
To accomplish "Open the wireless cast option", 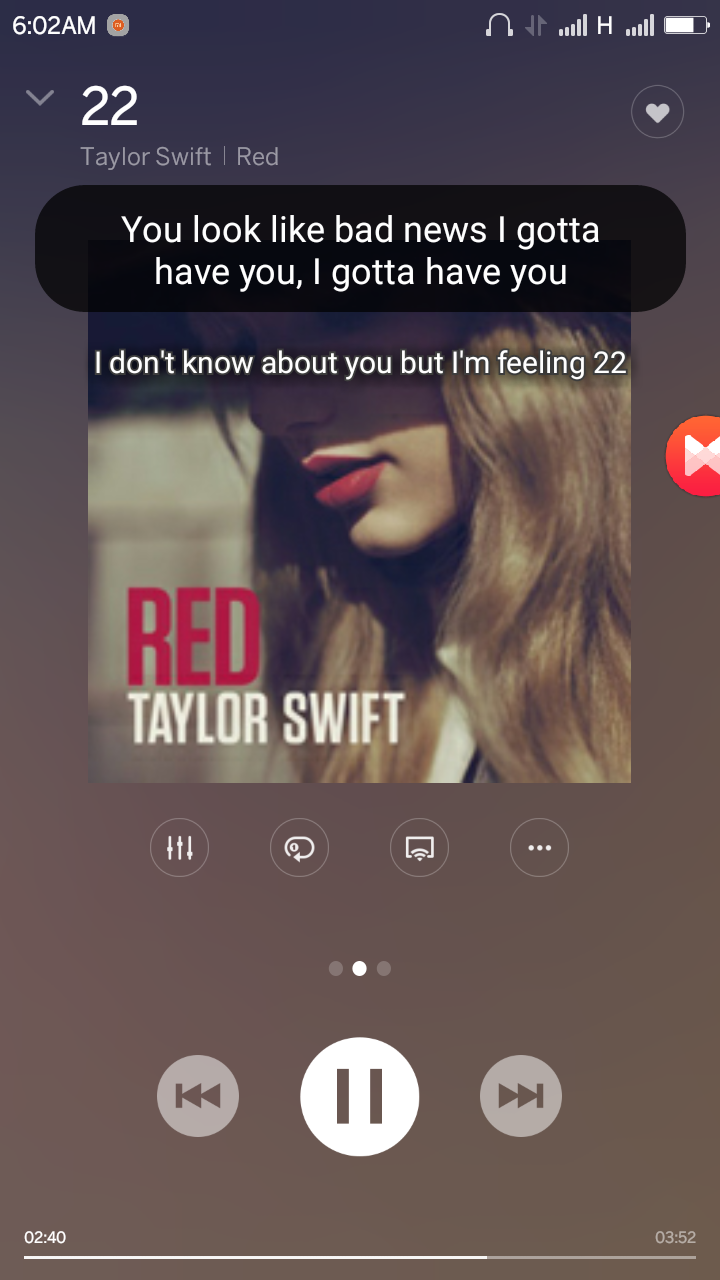I will point(419,848).
